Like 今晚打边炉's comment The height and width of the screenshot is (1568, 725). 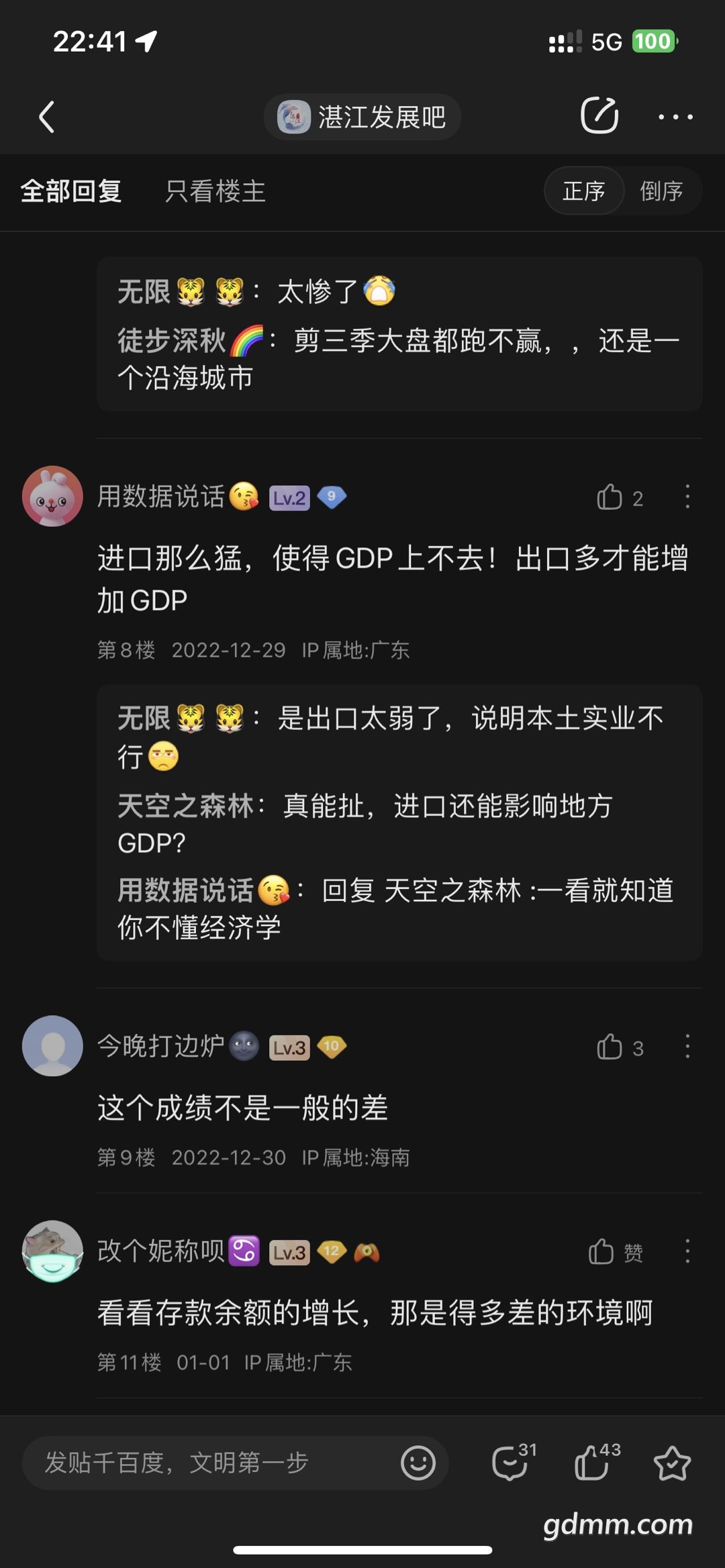click(610, 1047)
